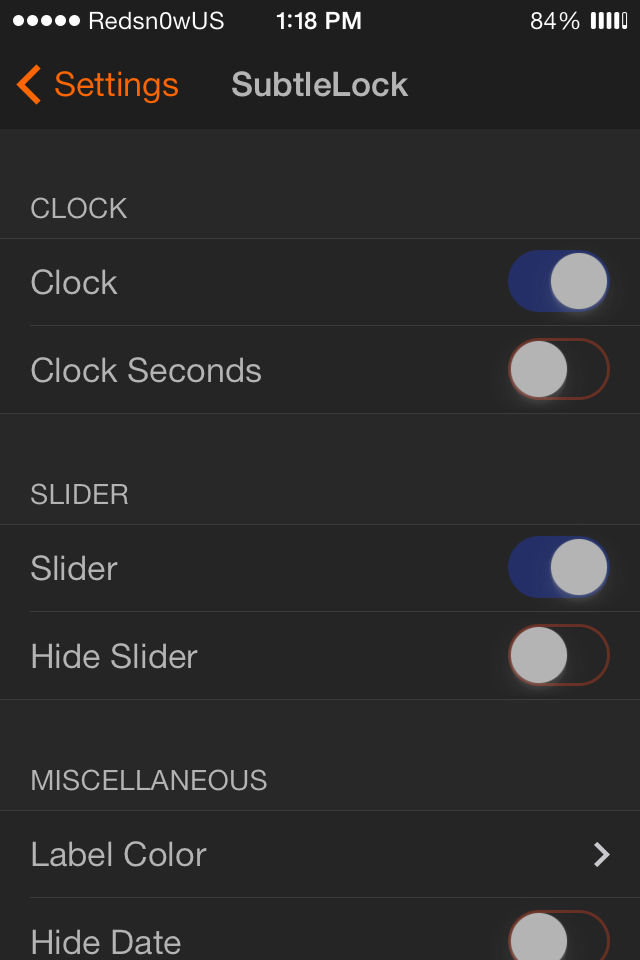Turn off the Clock switch
640x960 pixels.
558,282
